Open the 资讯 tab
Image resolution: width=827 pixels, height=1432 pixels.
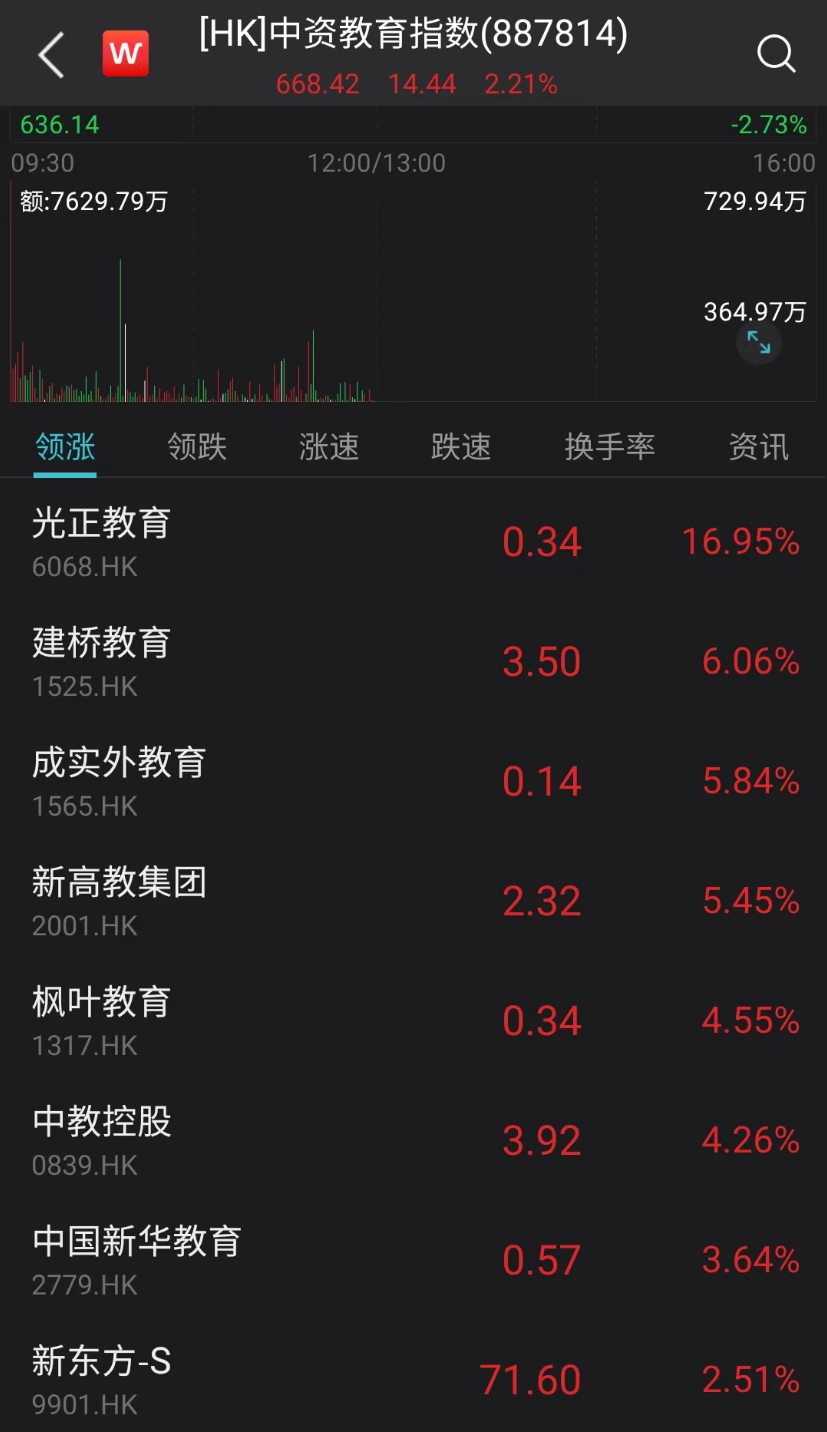pyautogui.click(x=758, y=446)
